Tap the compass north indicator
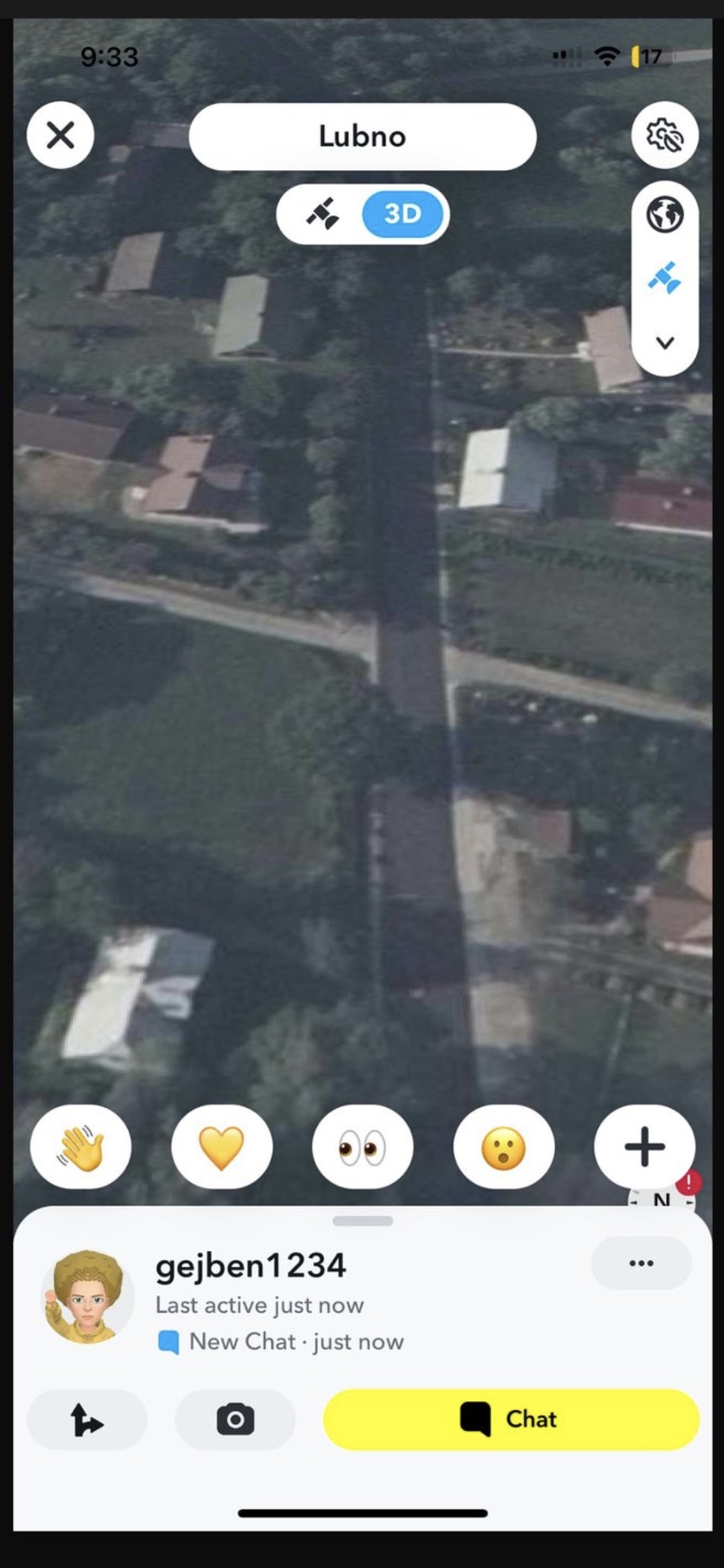724x1568 pixels. pos(662,1199)
